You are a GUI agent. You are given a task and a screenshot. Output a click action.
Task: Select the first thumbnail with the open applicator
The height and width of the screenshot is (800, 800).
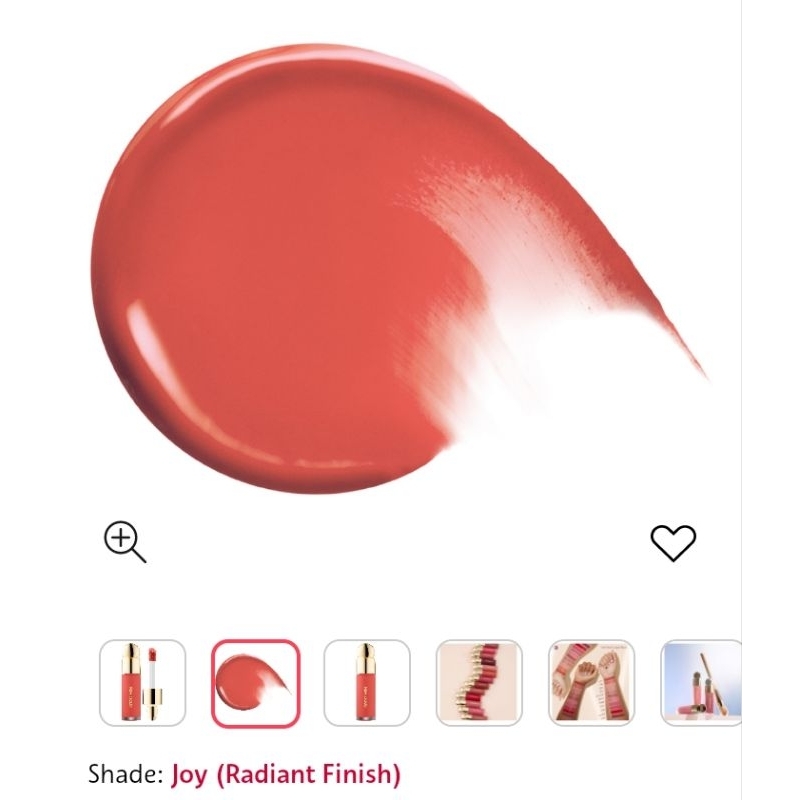142,683
